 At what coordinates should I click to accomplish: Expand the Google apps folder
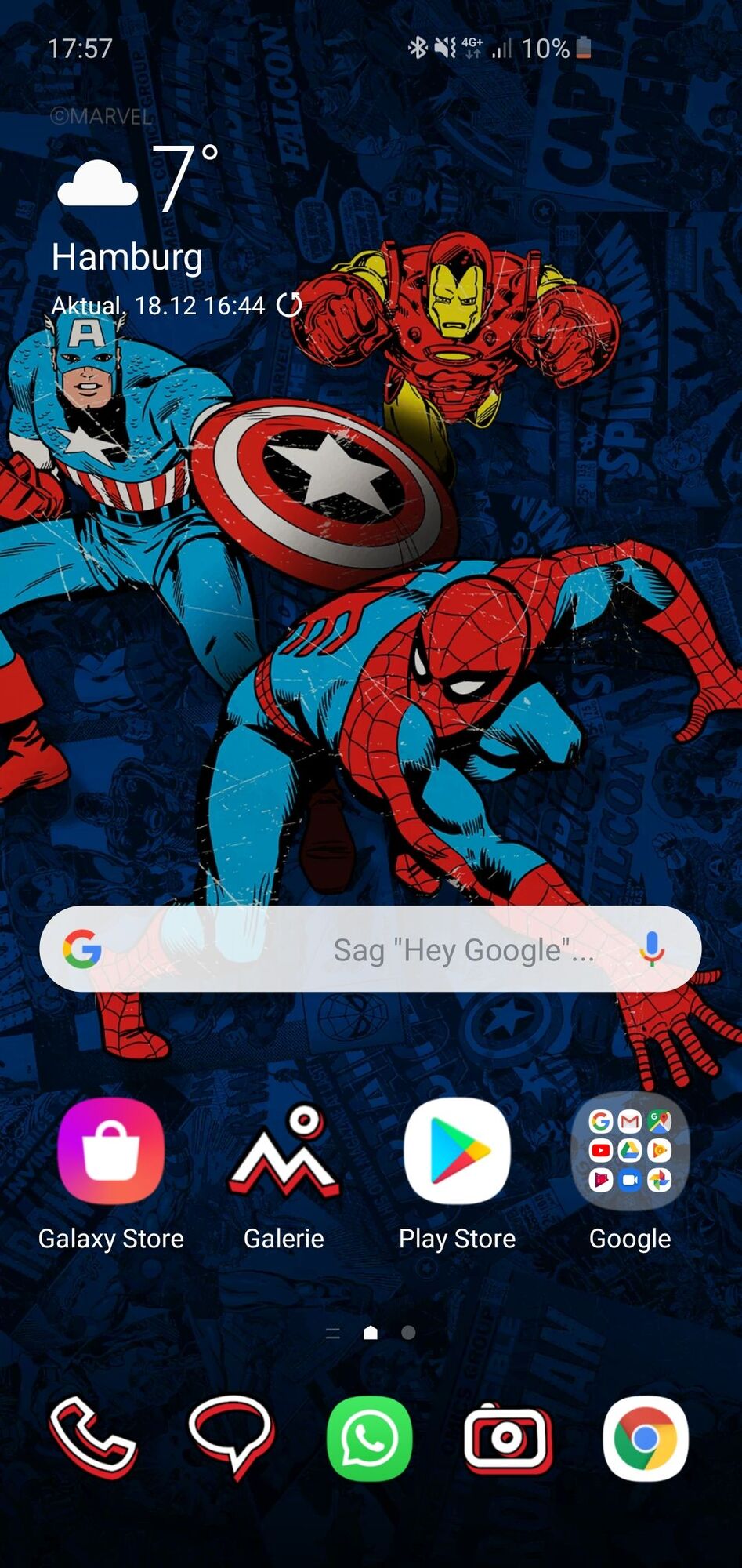630,1151
